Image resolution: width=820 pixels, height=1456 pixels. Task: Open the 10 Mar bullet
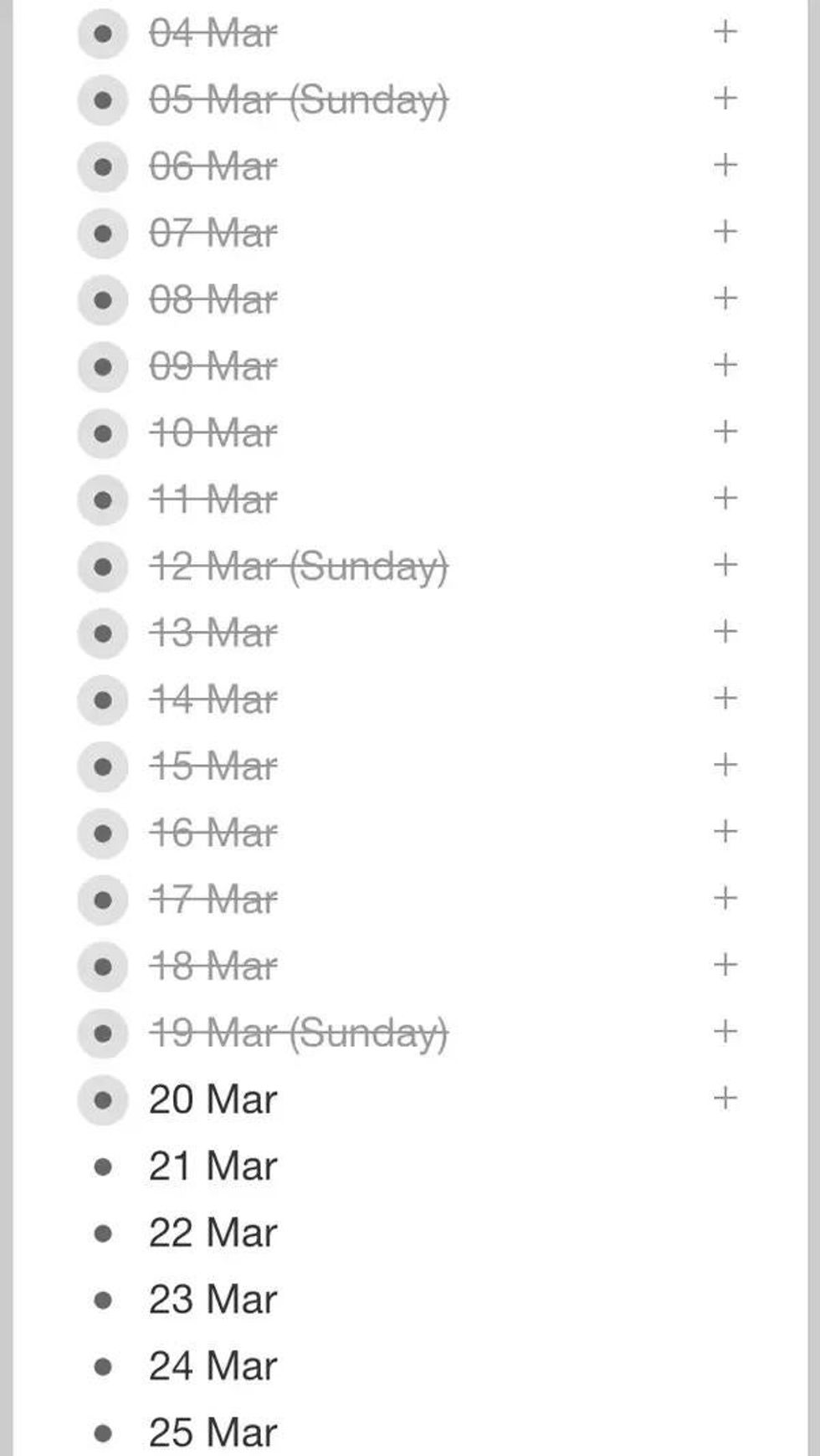tap(103, 433)
